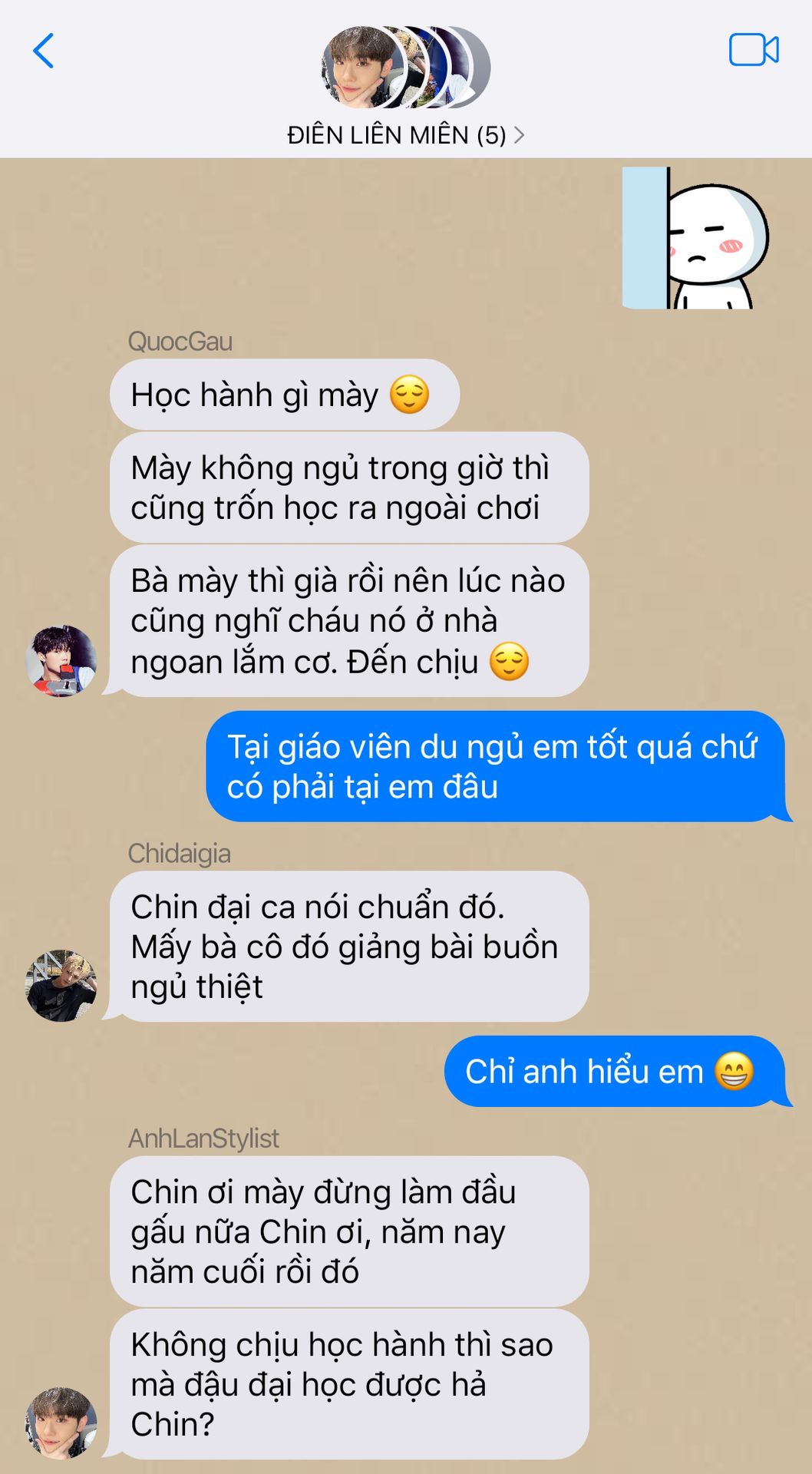Viewport: 812px width, 1474px height.
Task: Tap AnhLanStylist's profile avatar
Action: click(61, 1423)
